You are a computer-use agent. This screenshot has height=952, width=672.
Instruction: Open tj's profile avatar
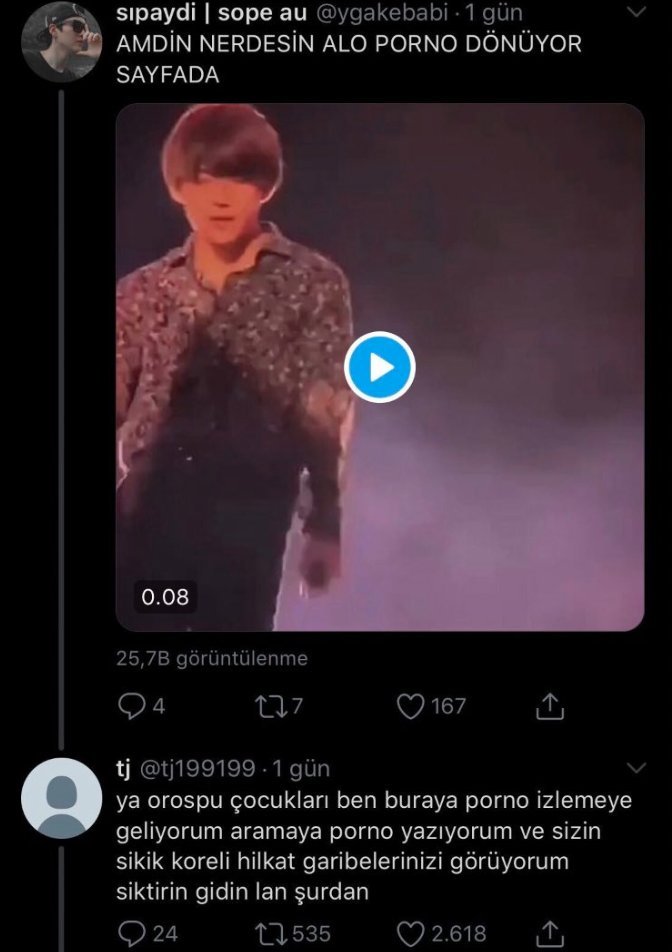(x=60, y=797)
